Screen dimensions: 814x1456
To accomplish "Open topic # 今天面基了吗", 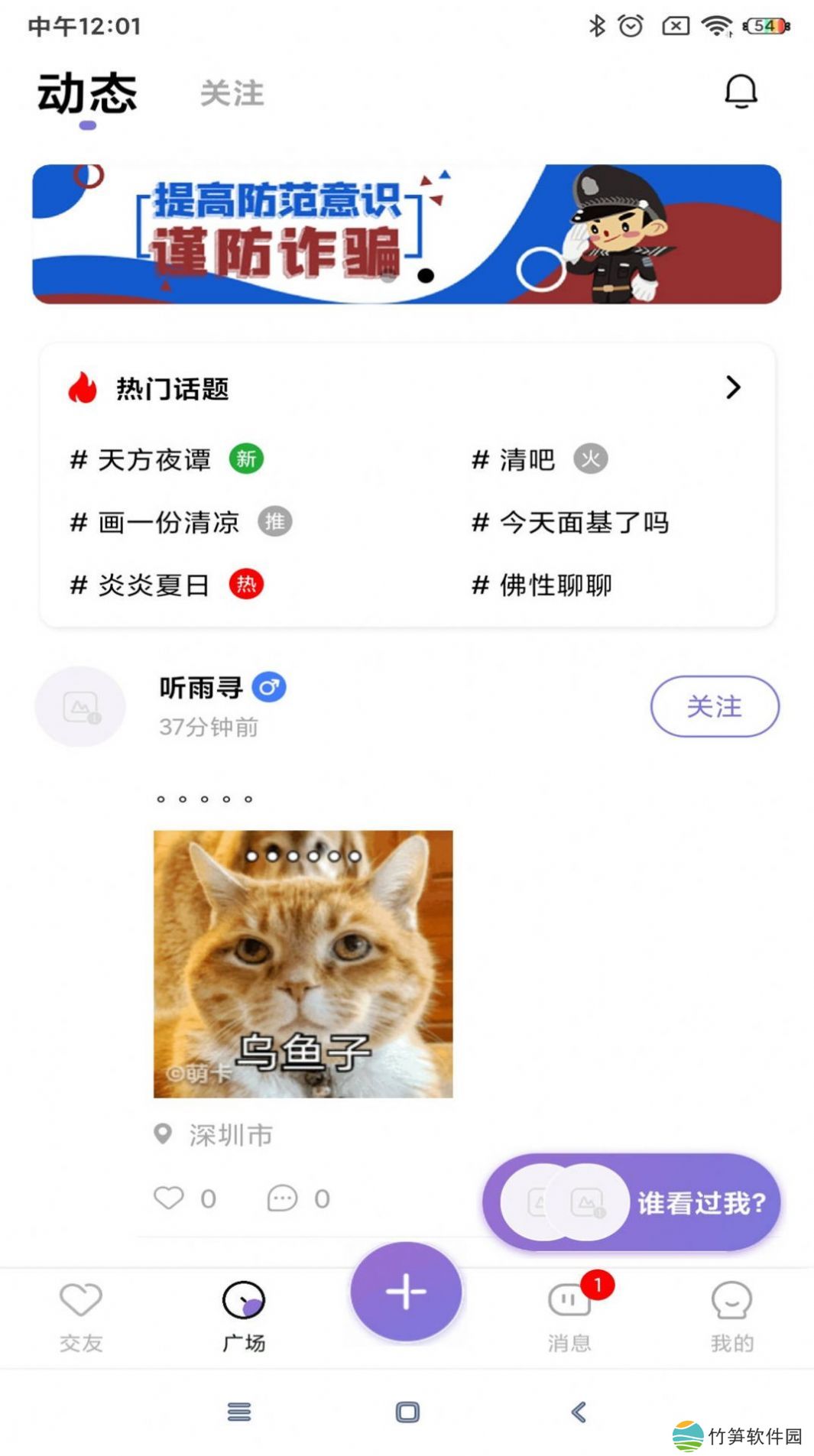I will click(584, 523).
